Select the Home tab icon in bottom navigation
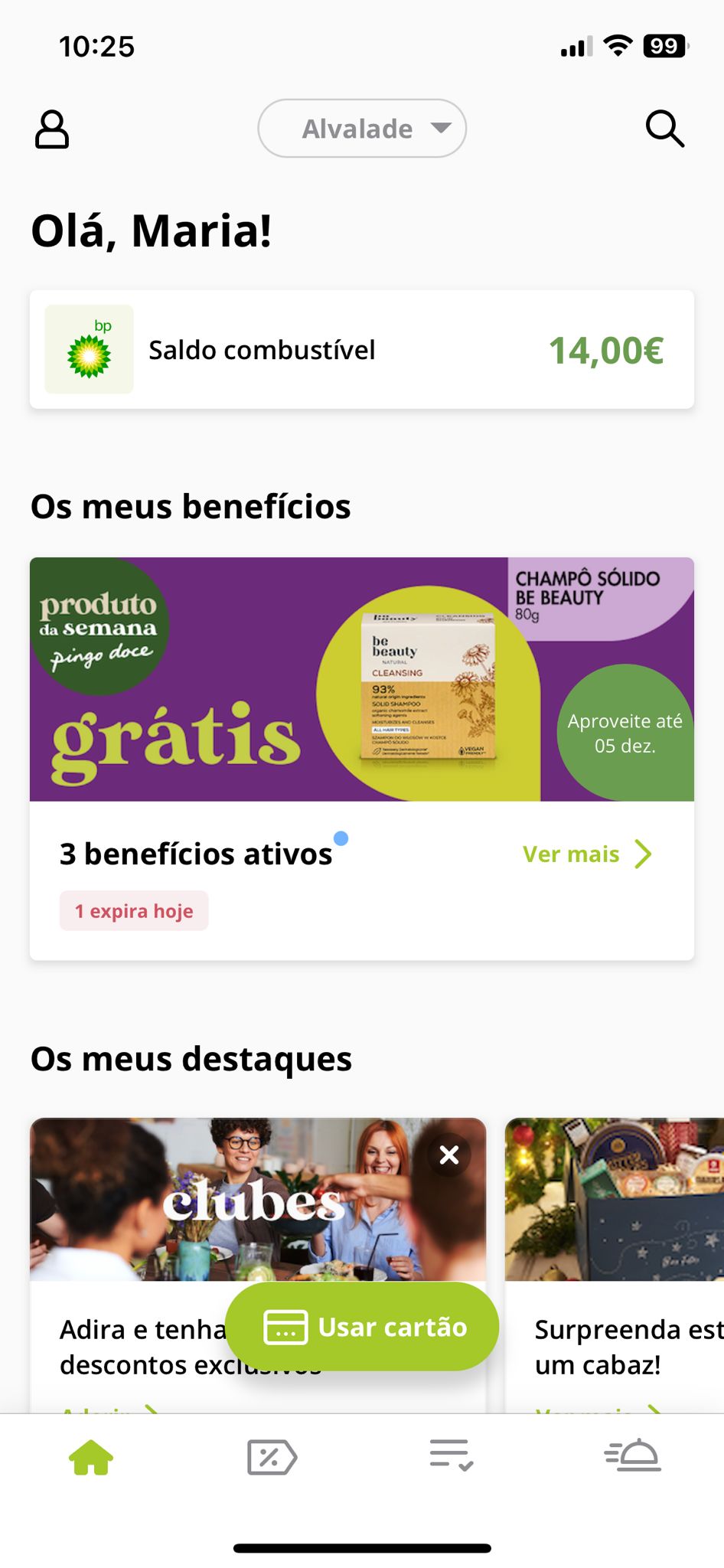 click(x=90, y=1457)
